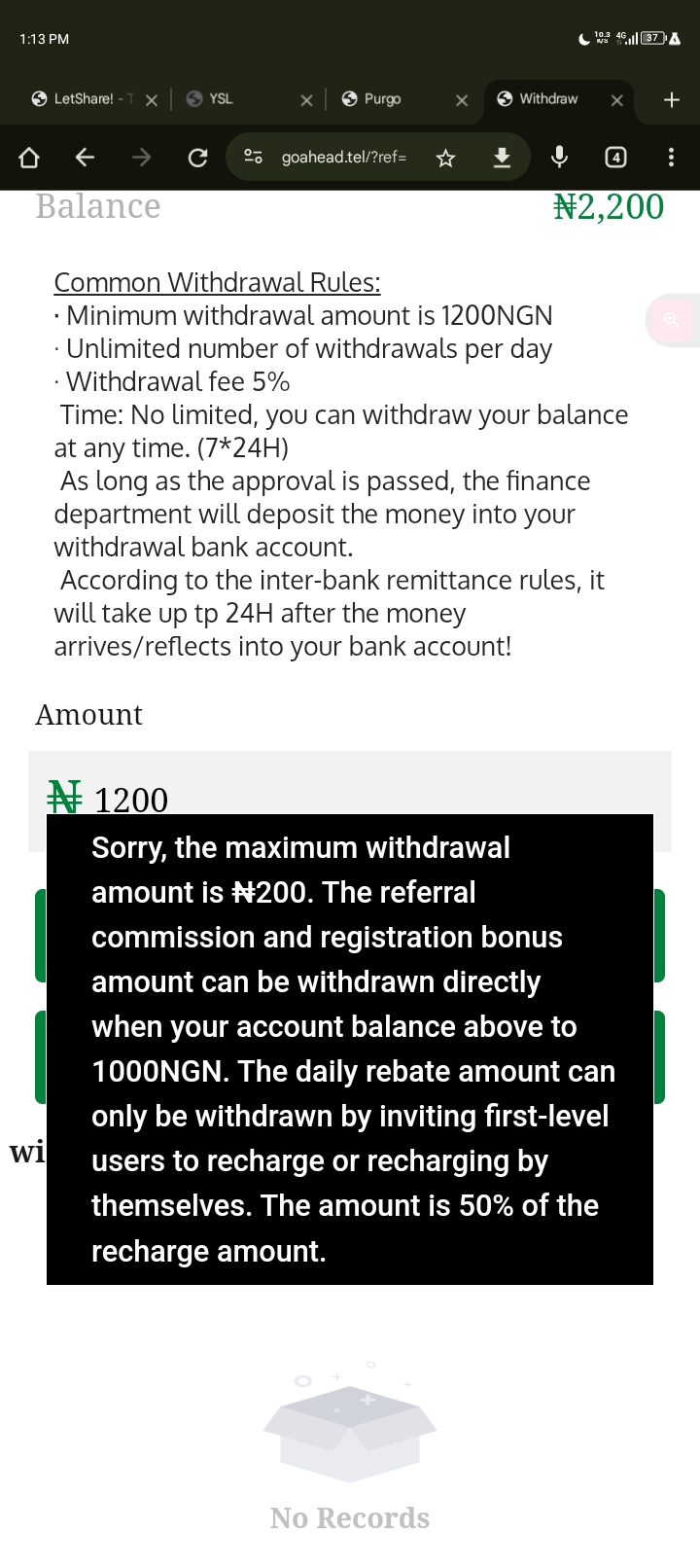Tap the pink floating magnifier button
700x1568 pixels.
[672, 319]
